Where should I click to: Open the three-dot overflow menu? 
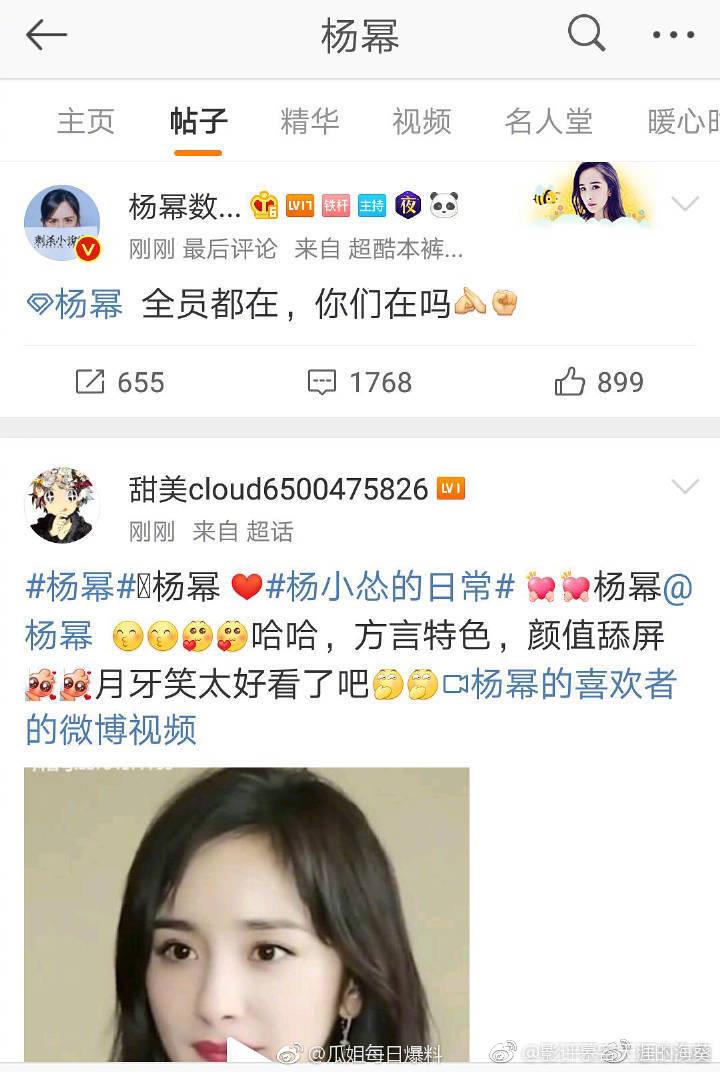673,36
